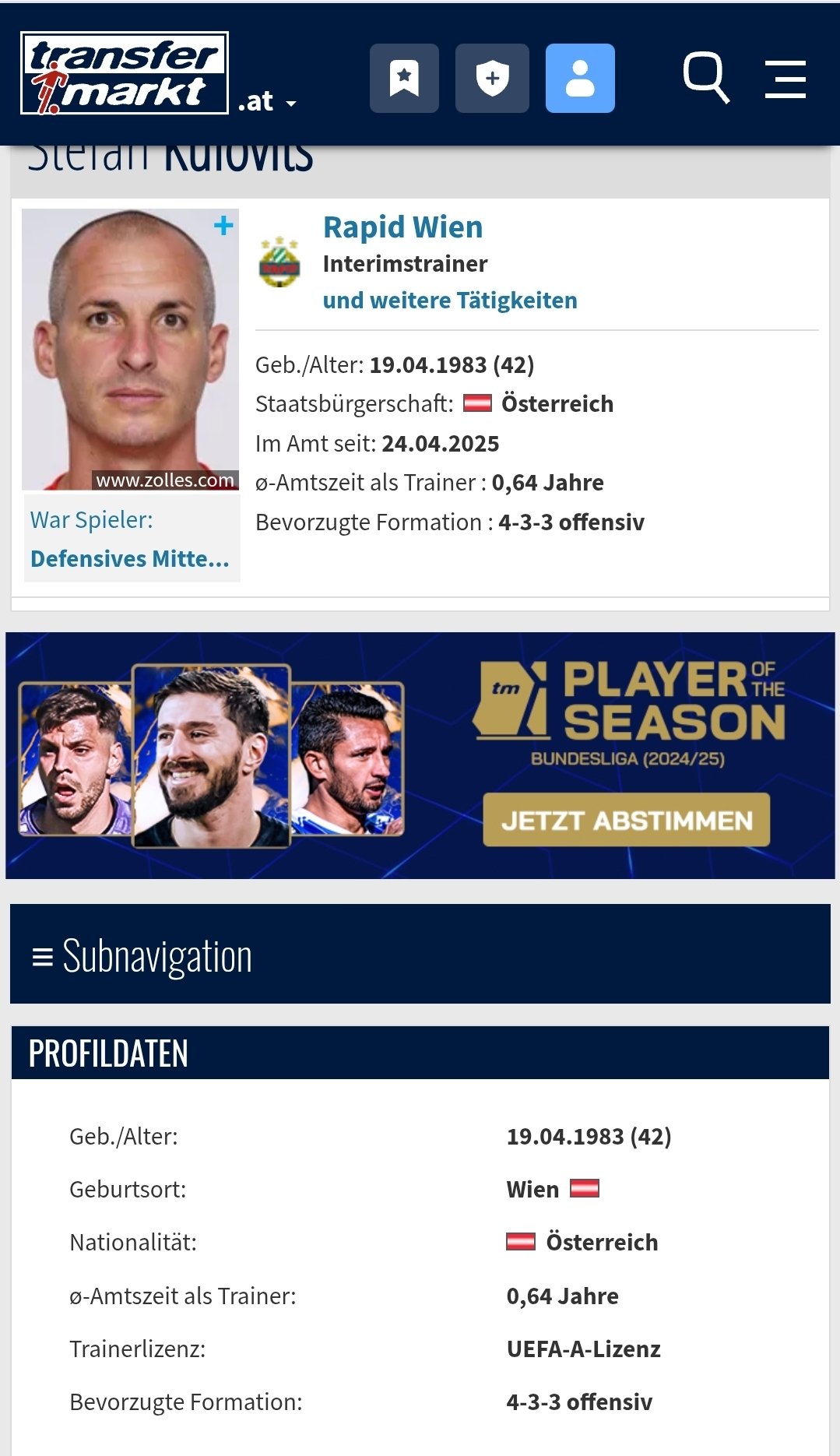Expand the Subnavigation menu
Screen dimensions: 840x1456
420,954
